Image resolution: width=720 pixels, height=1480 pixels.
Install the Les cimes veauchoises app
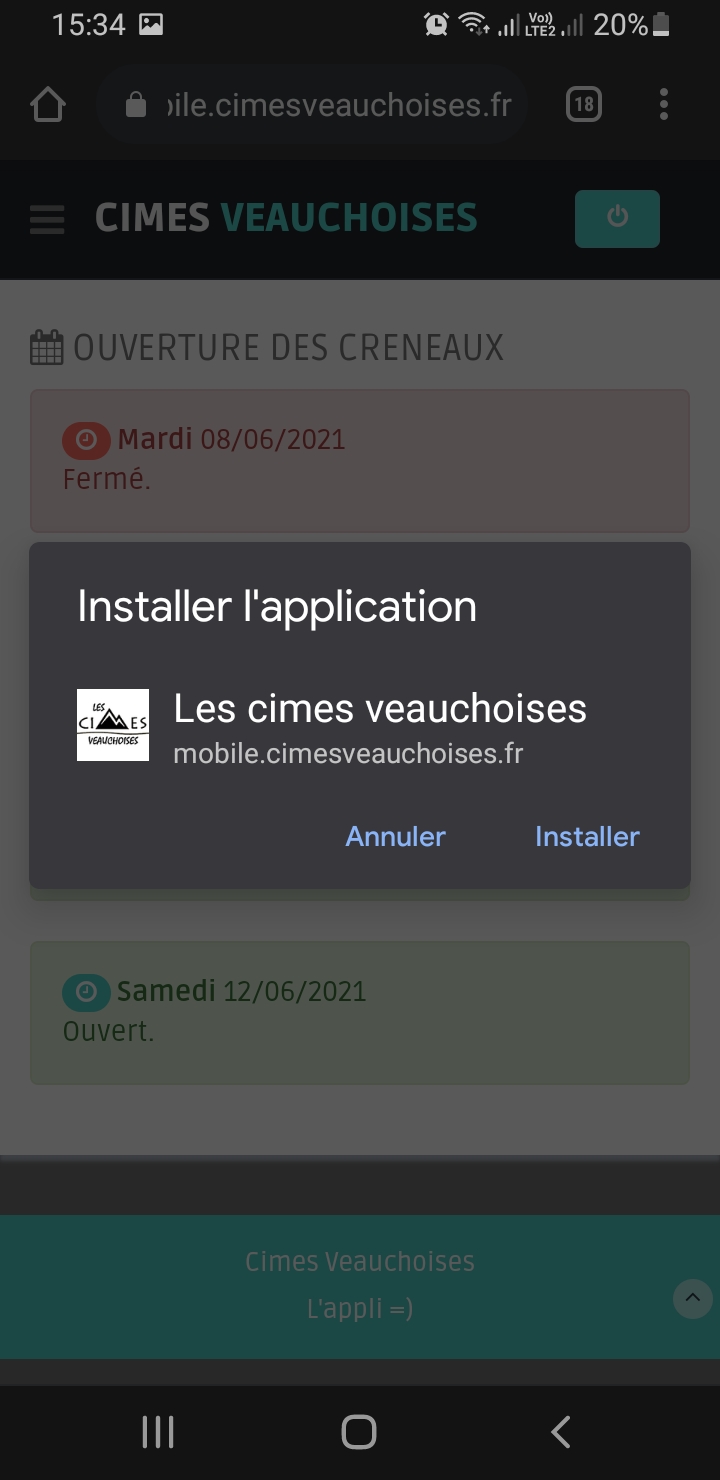(587, 836)
